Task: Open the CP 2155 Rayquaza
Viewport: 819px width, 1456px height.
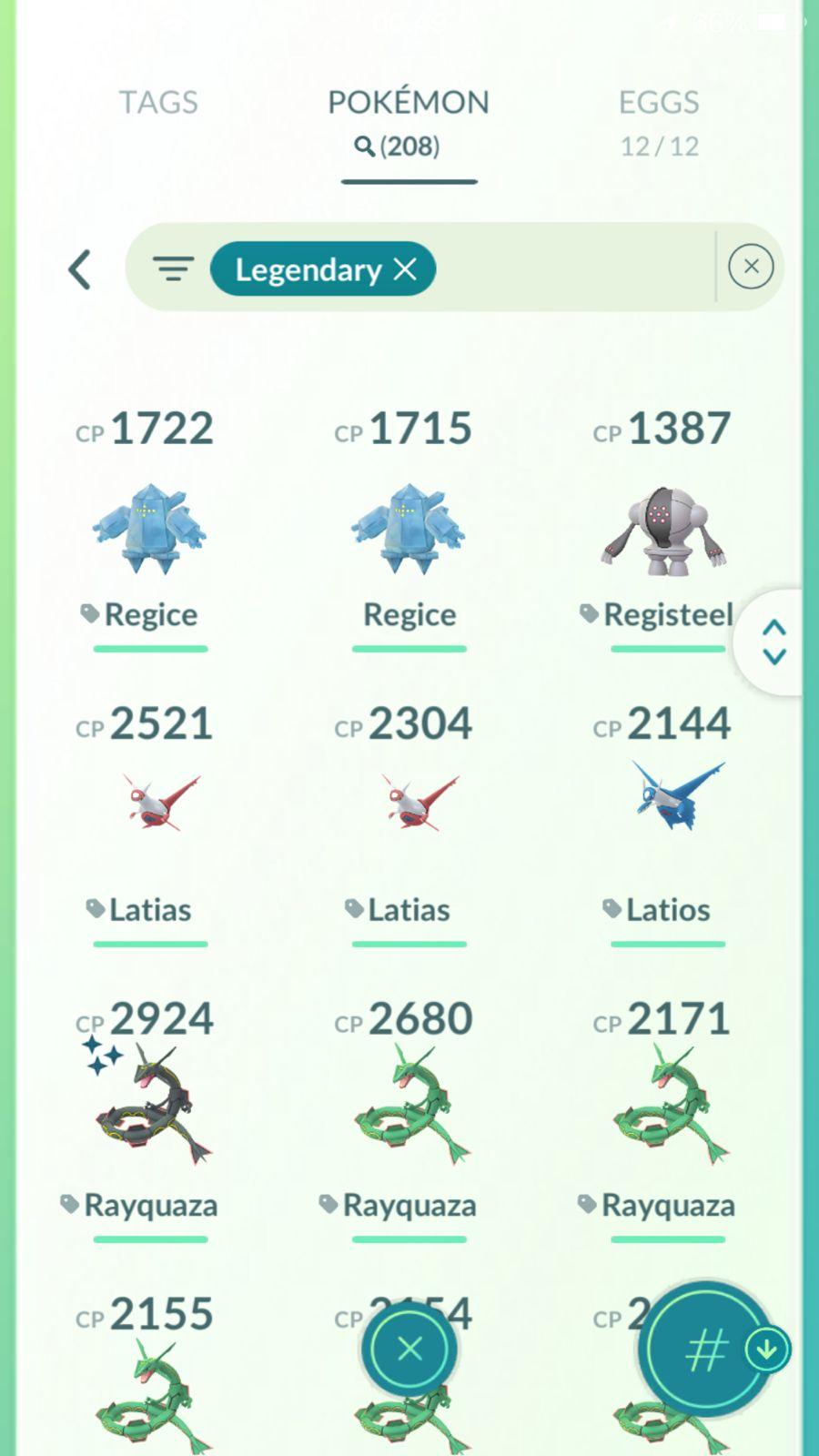Action: click(x=149, y=1392)
